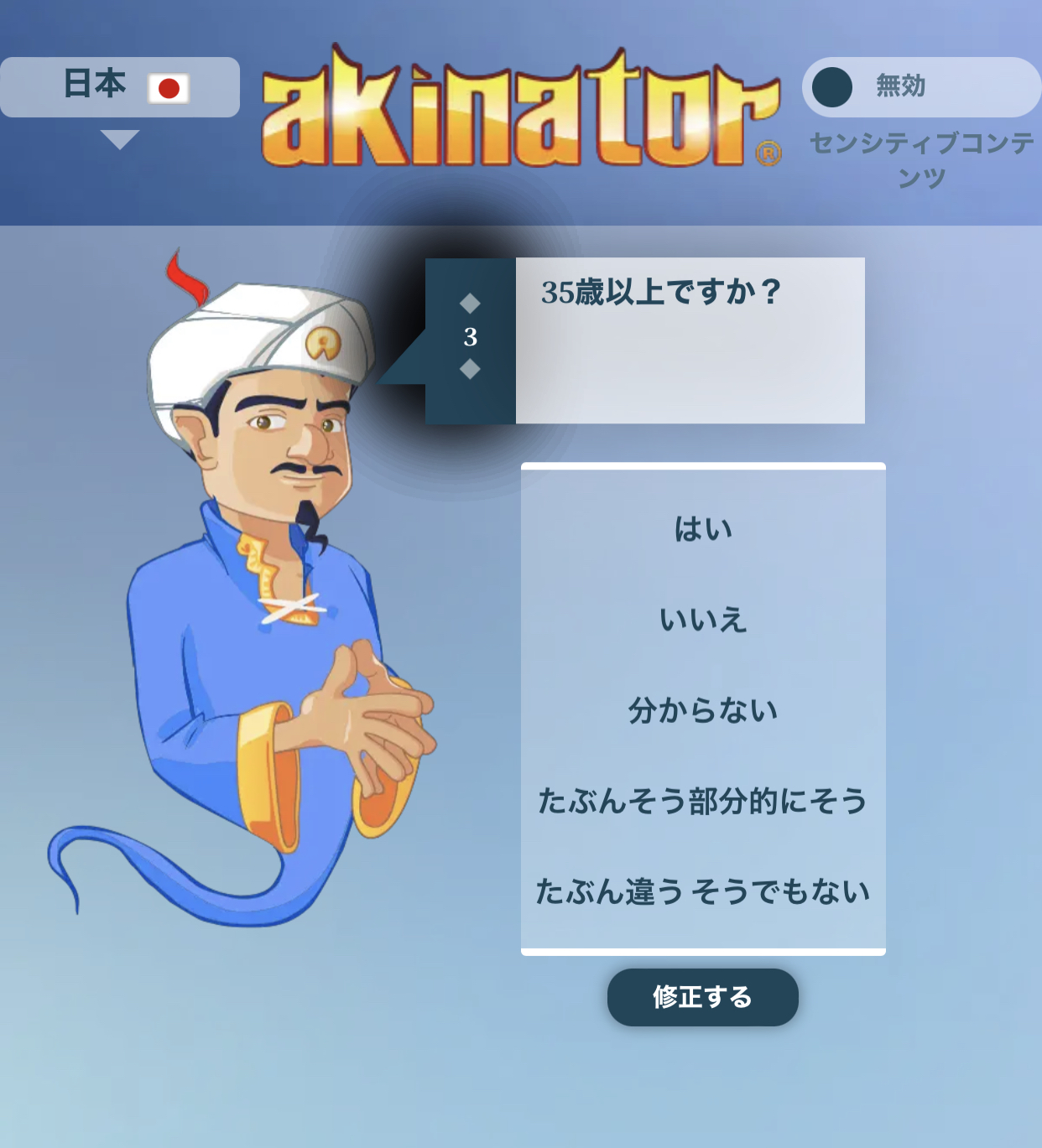Answer はい to the question
This screenshot has width=1042, height=1148.
point(703,529)
